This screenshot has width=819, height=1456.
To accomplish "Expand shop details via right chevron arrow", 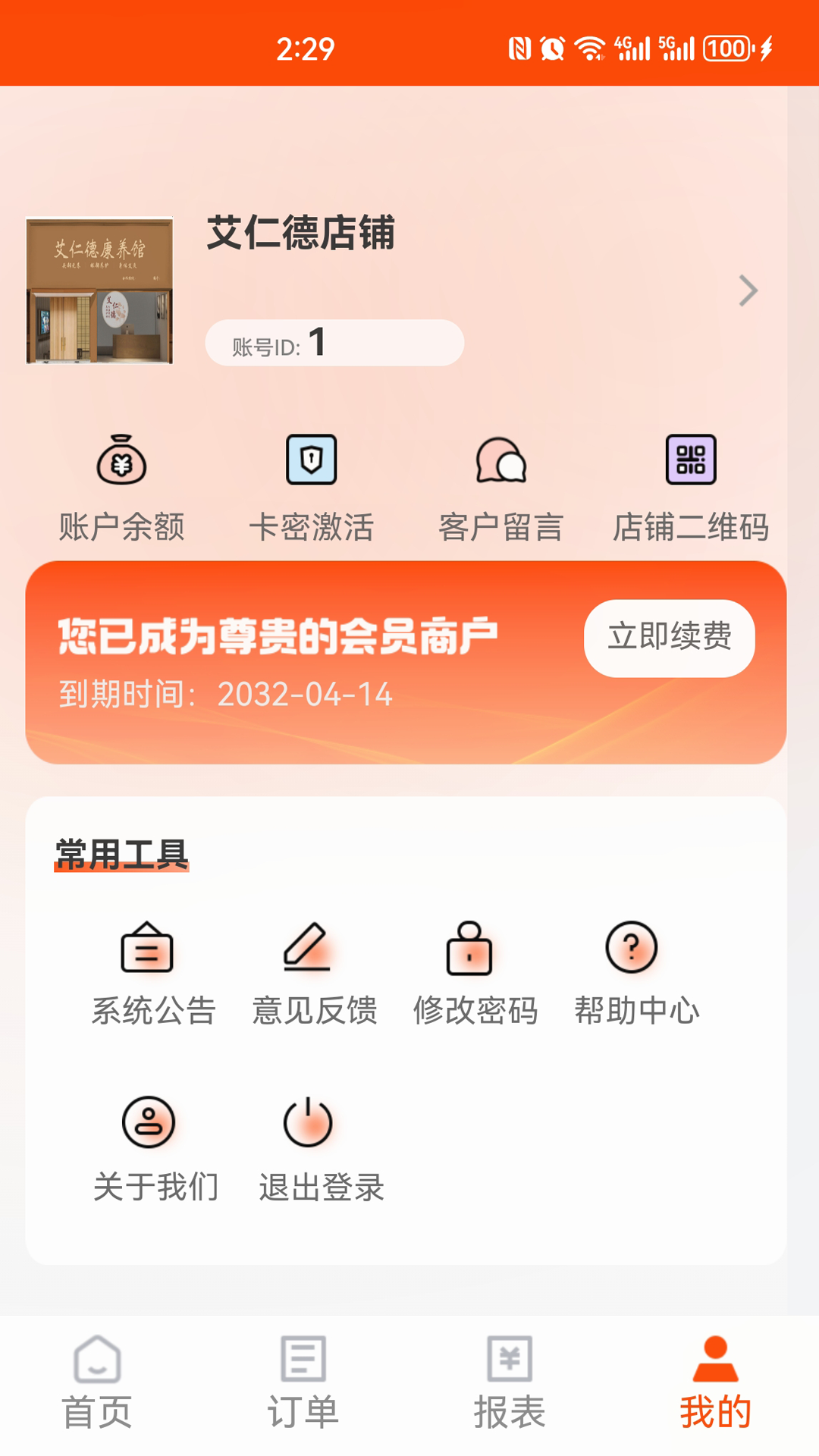I will (x=748, y=290).
